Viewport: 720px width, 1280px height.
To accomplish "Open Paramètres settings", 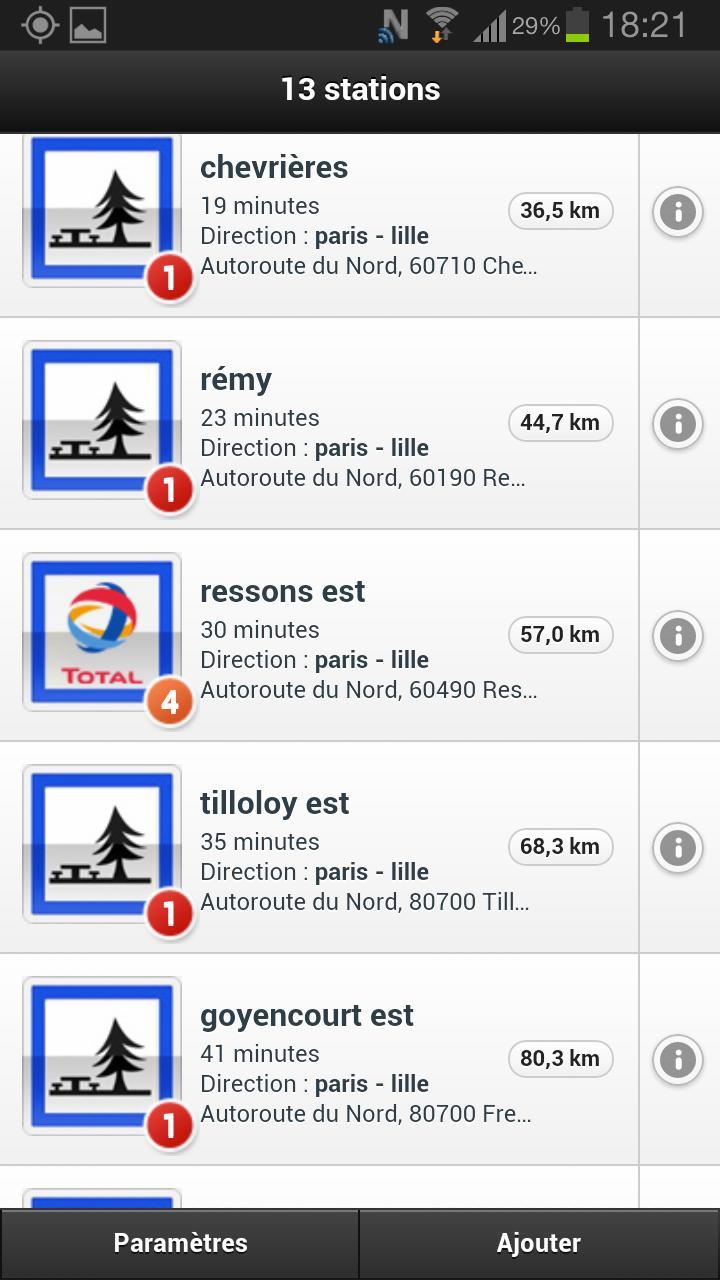I will click(180, 1243).
